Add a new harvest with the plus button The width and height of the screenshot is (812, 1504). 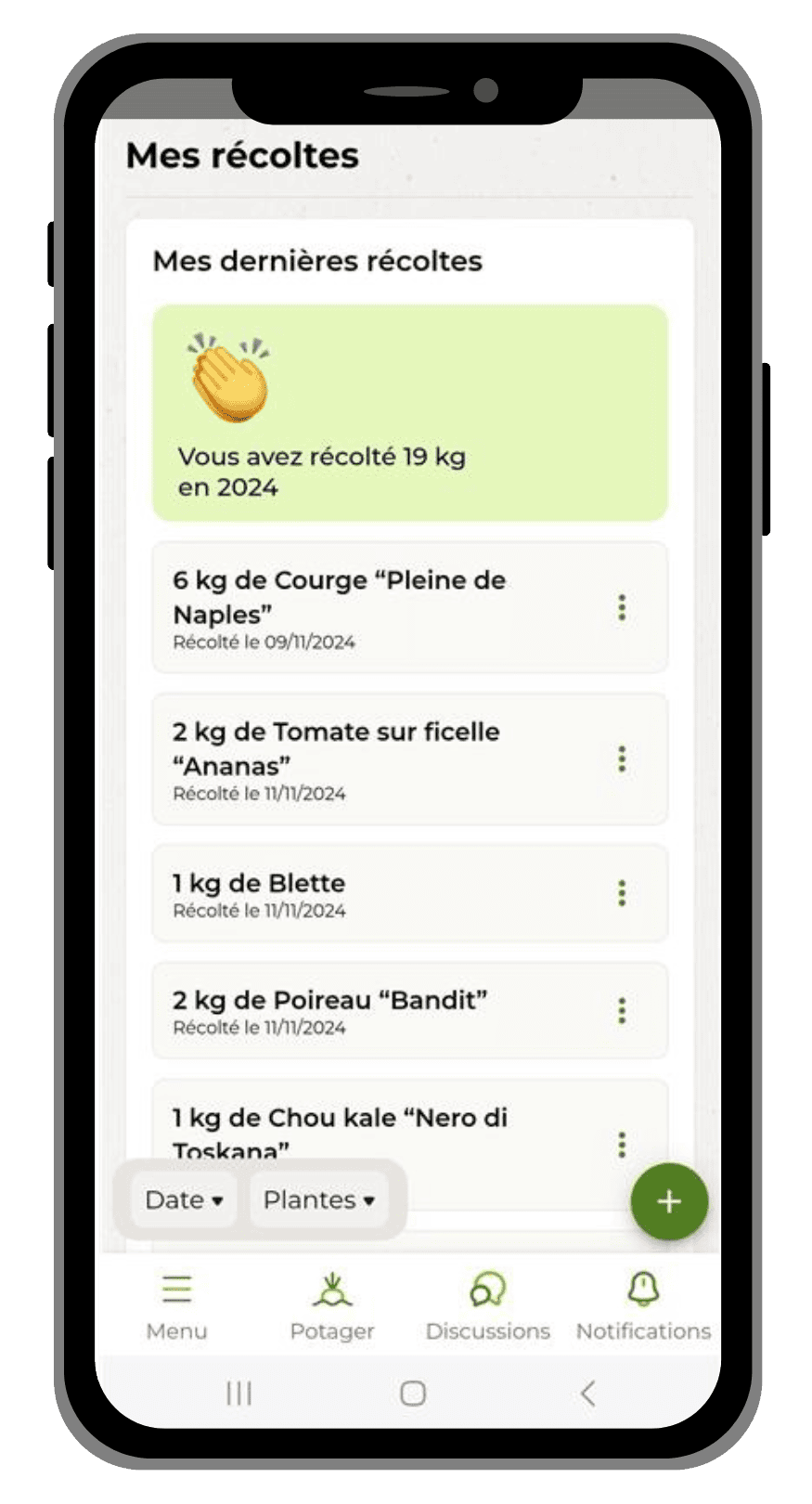(x=669, y=1201)
